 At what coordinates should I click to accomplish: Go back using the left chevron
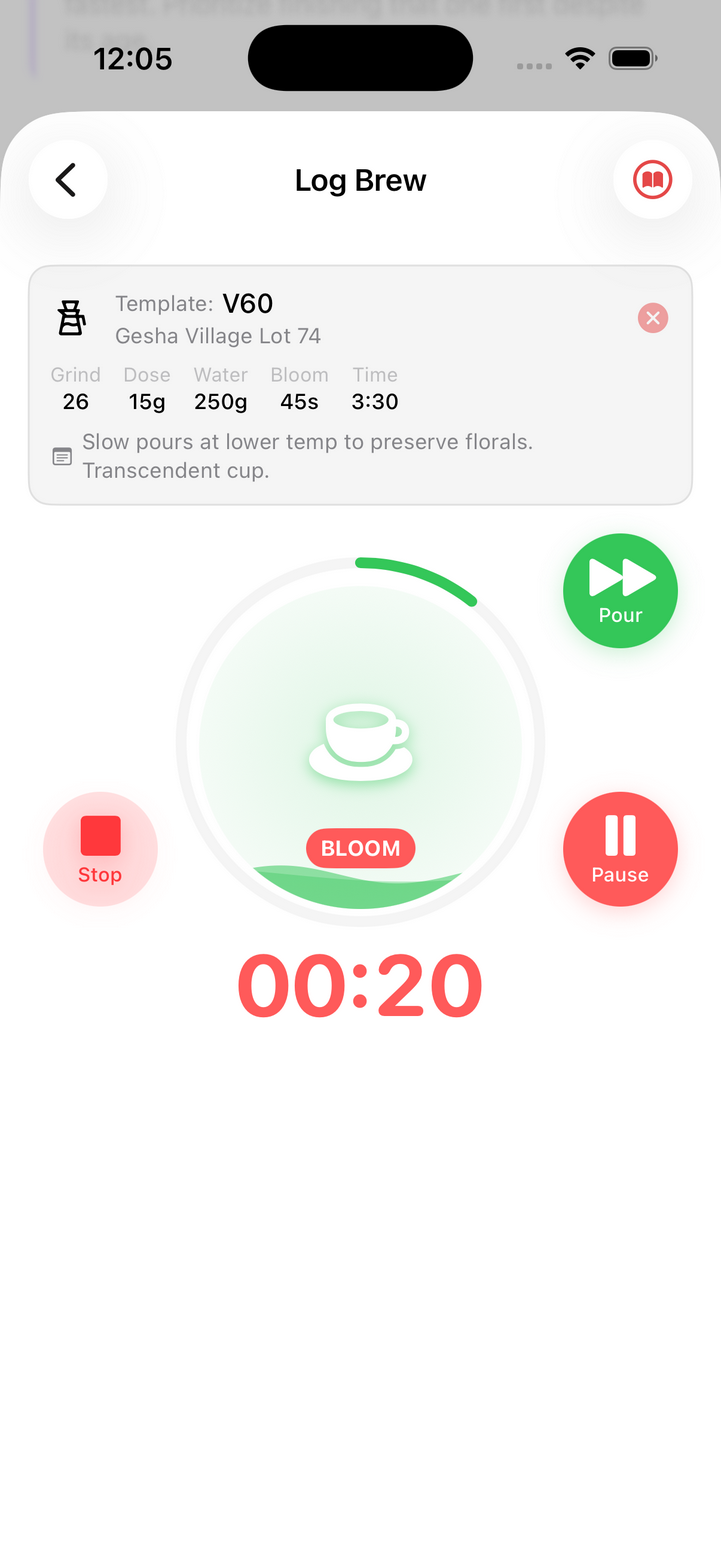tap(65, 179)
